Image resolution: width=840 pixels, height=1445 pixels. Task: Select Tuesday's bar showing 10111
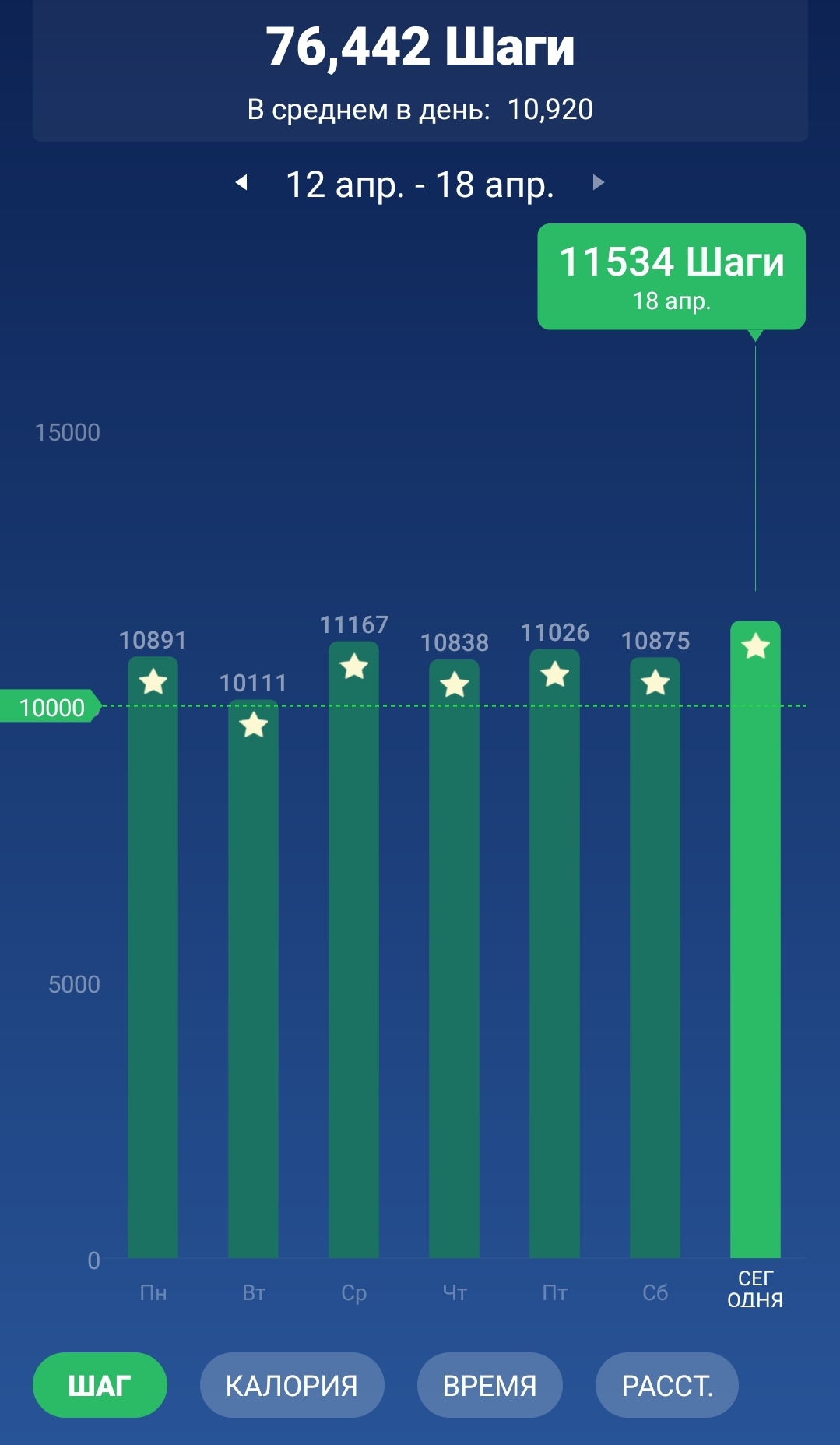[x=254, y=979]
